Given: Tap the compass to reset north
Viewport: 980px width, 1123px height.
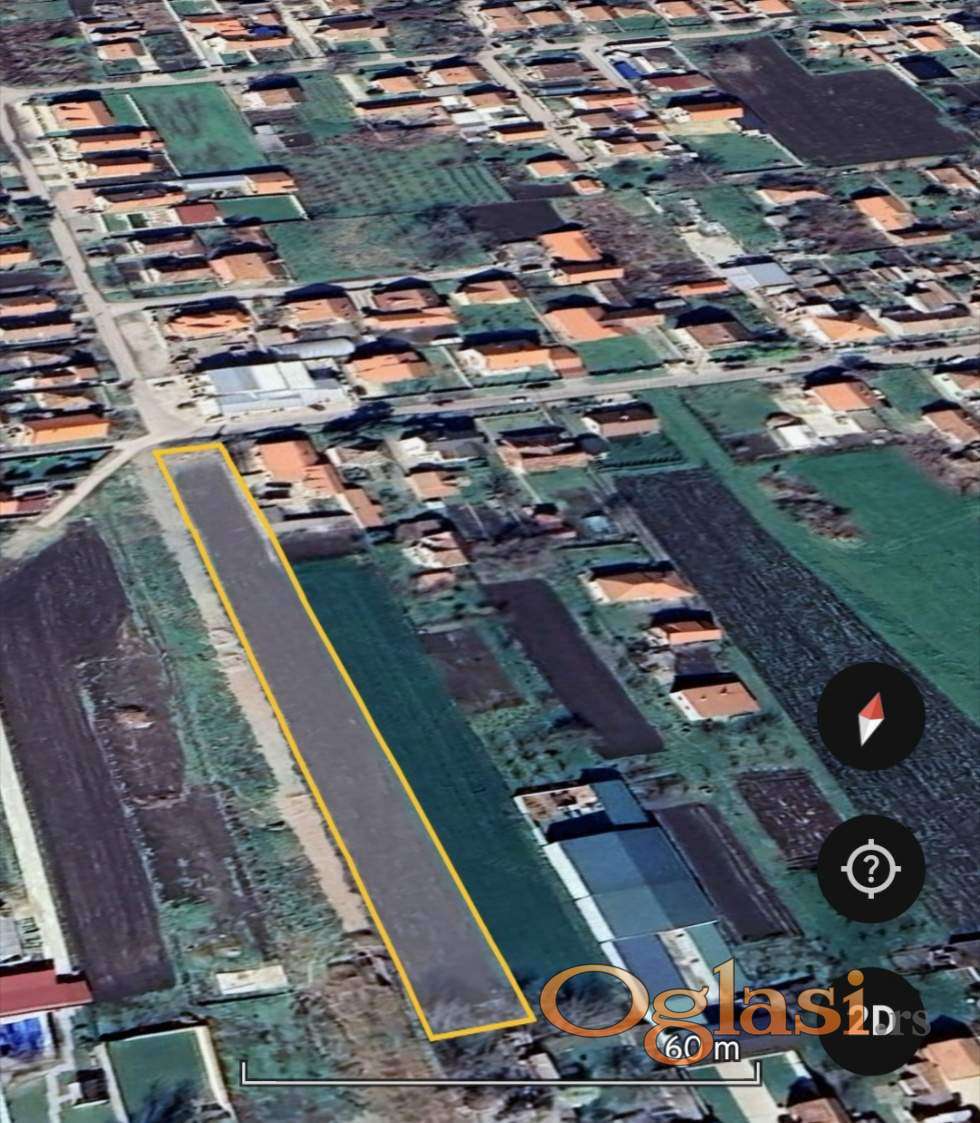Looking at the screenshot, I should point(870,716).
